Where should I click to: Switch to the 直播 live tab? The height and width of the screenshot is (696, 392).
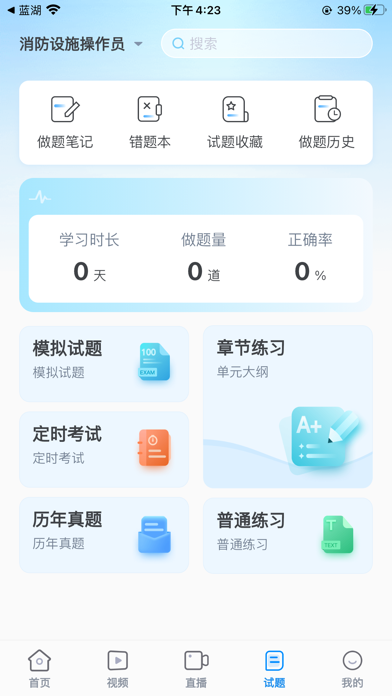[196, 669]
